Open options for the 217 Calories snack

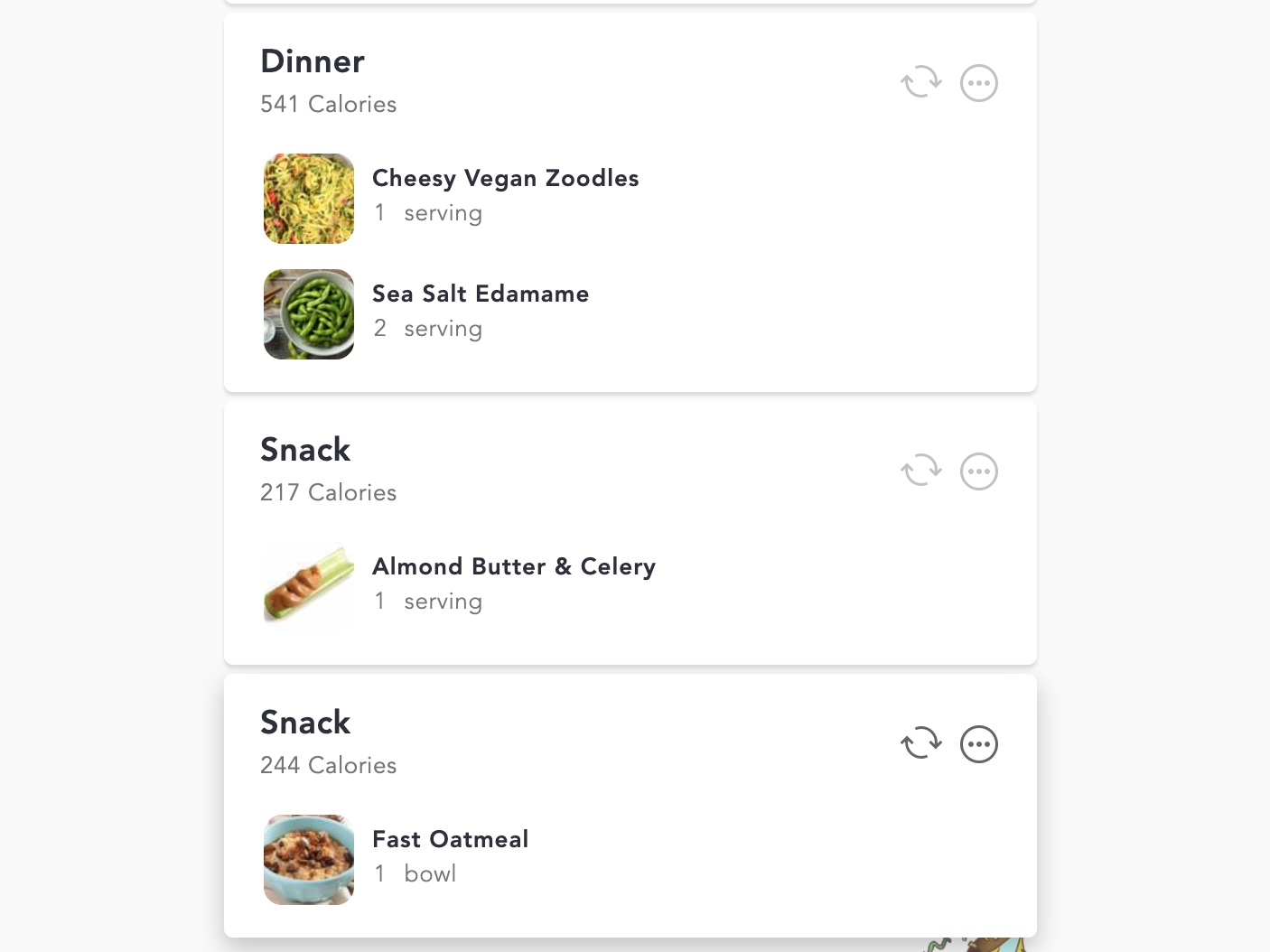(979, 471)
